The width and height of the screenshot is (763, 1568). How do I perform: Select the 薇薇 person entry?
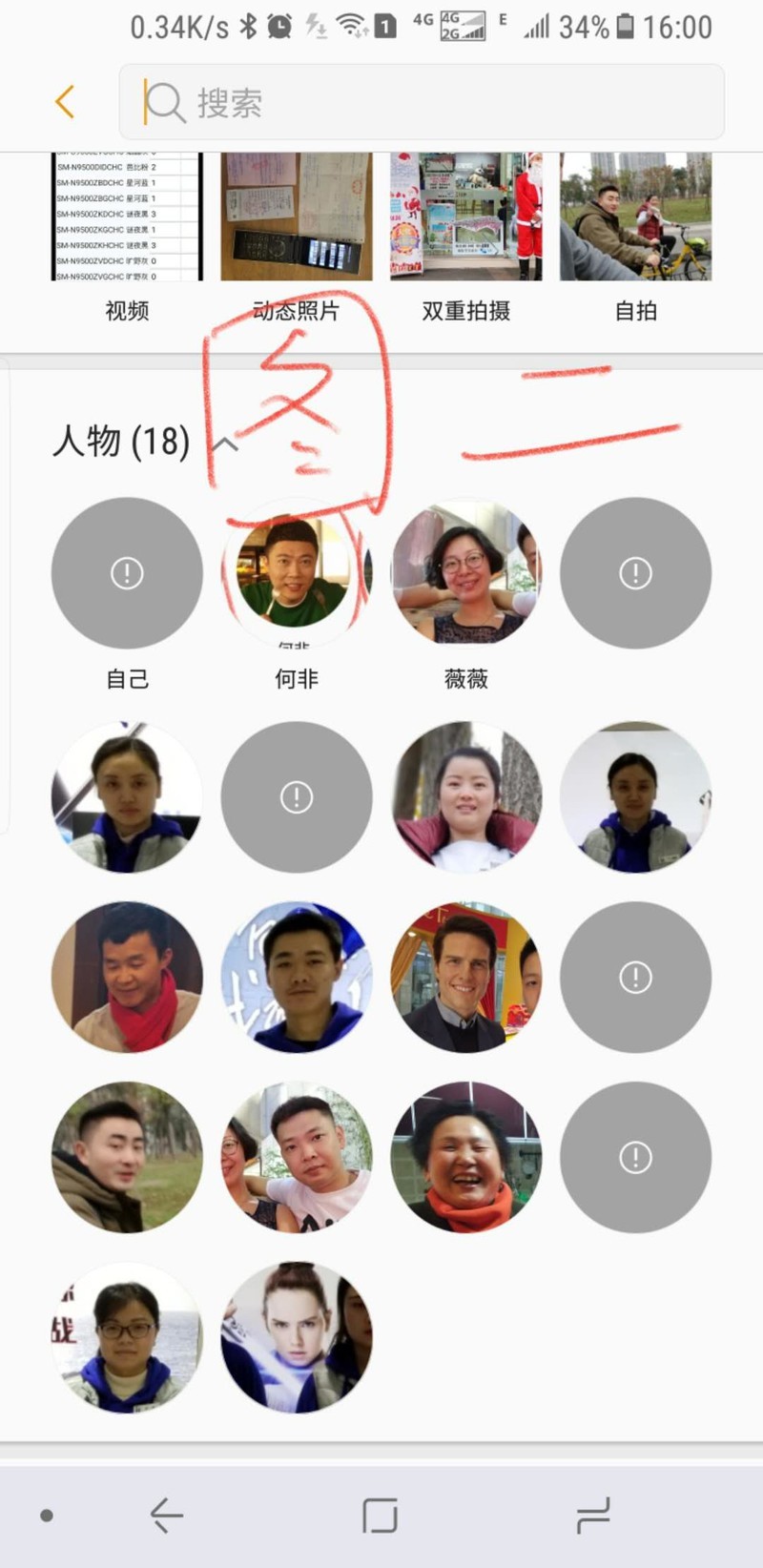pyautogui.click(x=466, y=572)
